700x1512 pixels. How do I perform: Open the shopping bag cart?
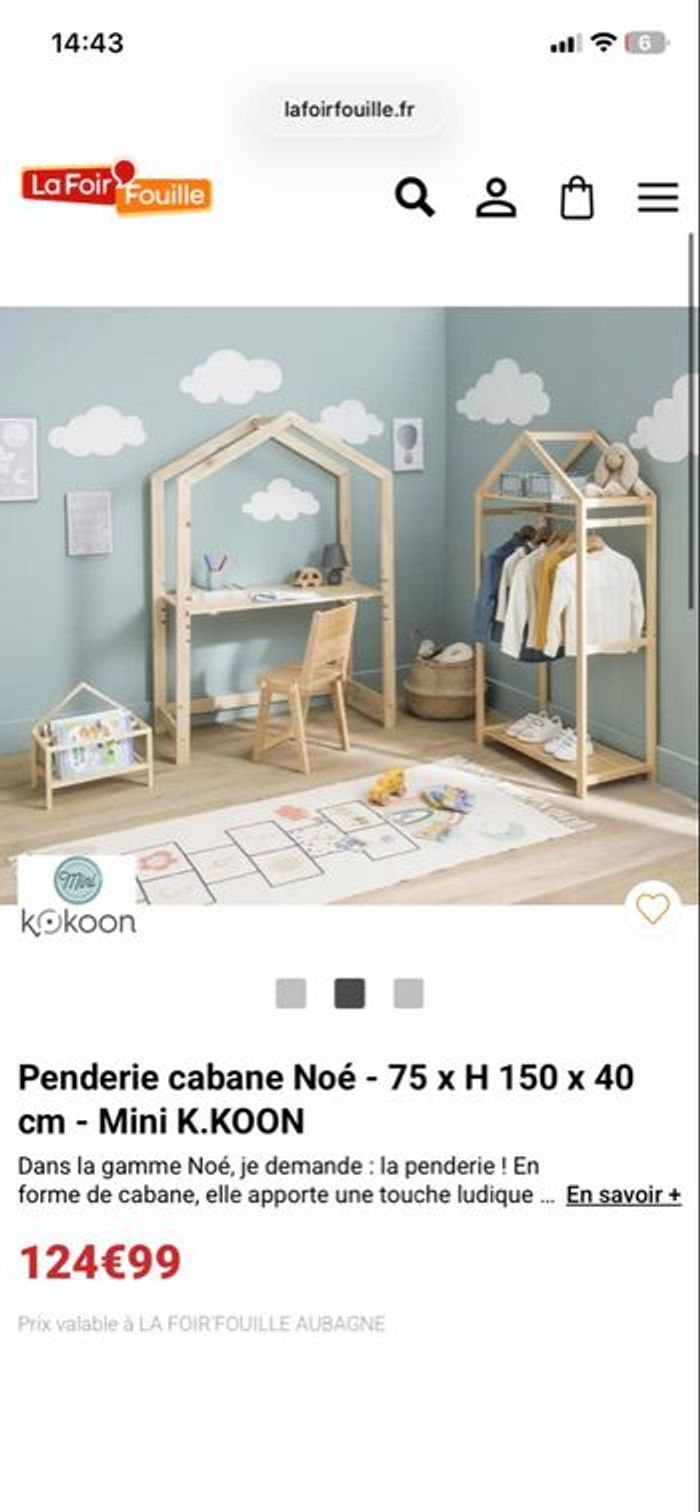(x=576, y=197)
